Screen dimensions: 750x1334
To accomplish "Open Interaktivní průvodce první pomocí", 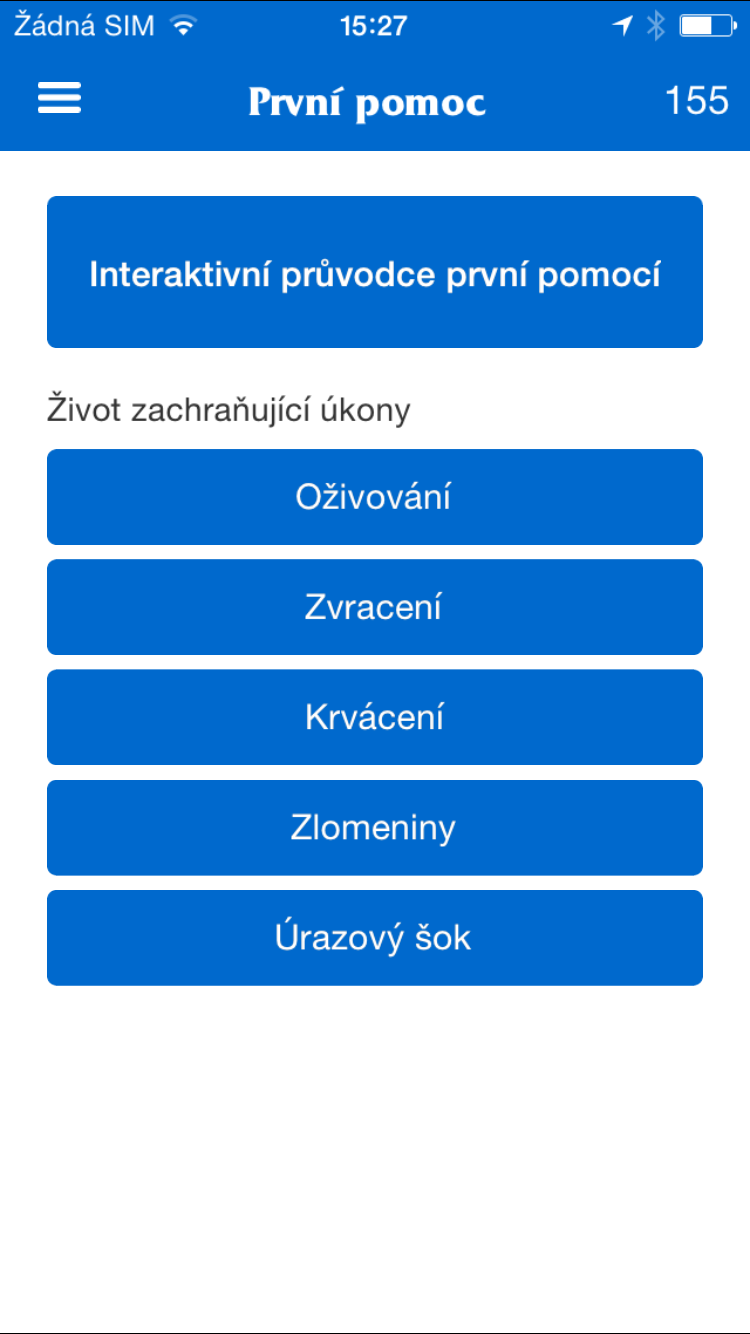I will click(x=375, y=272).
